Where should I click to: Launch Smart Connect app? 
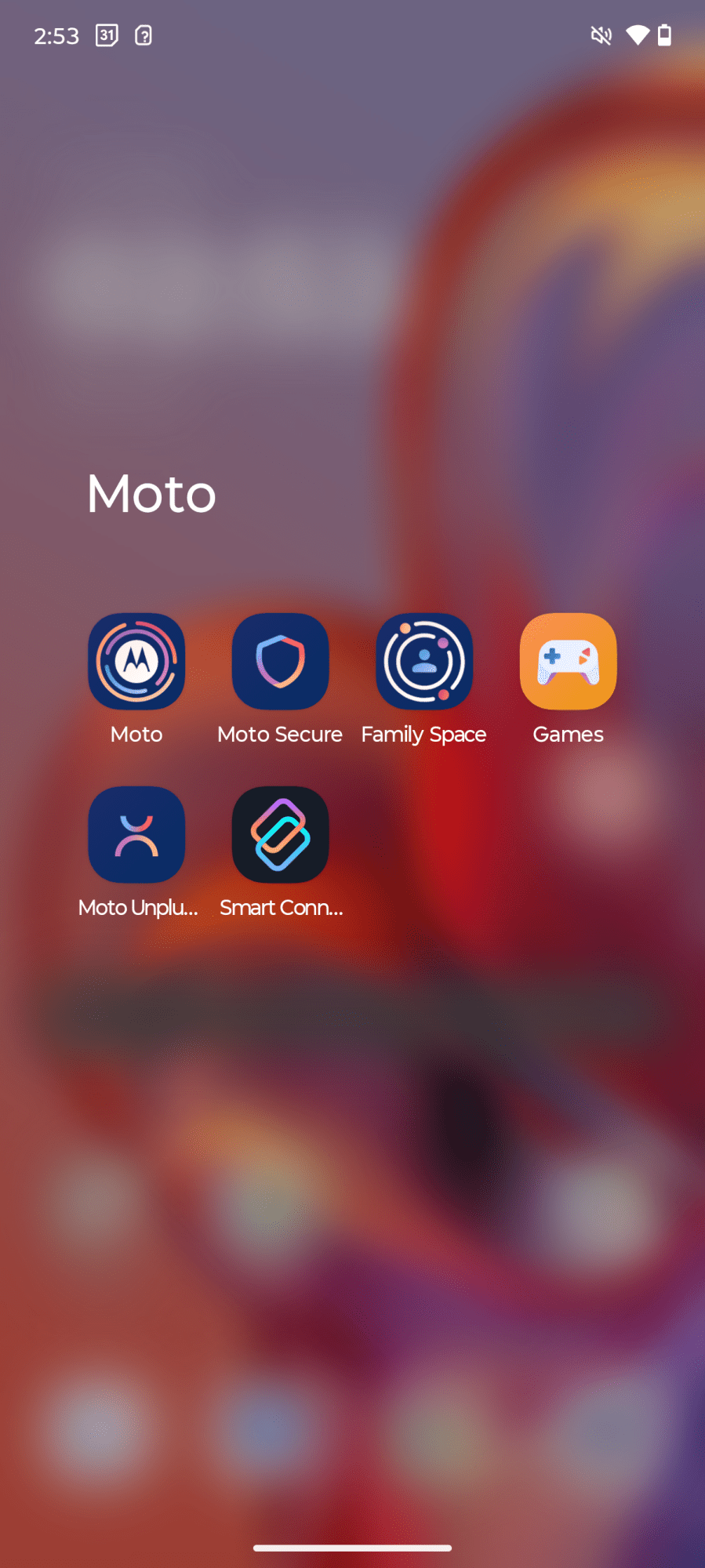click(x=280, y=835)
